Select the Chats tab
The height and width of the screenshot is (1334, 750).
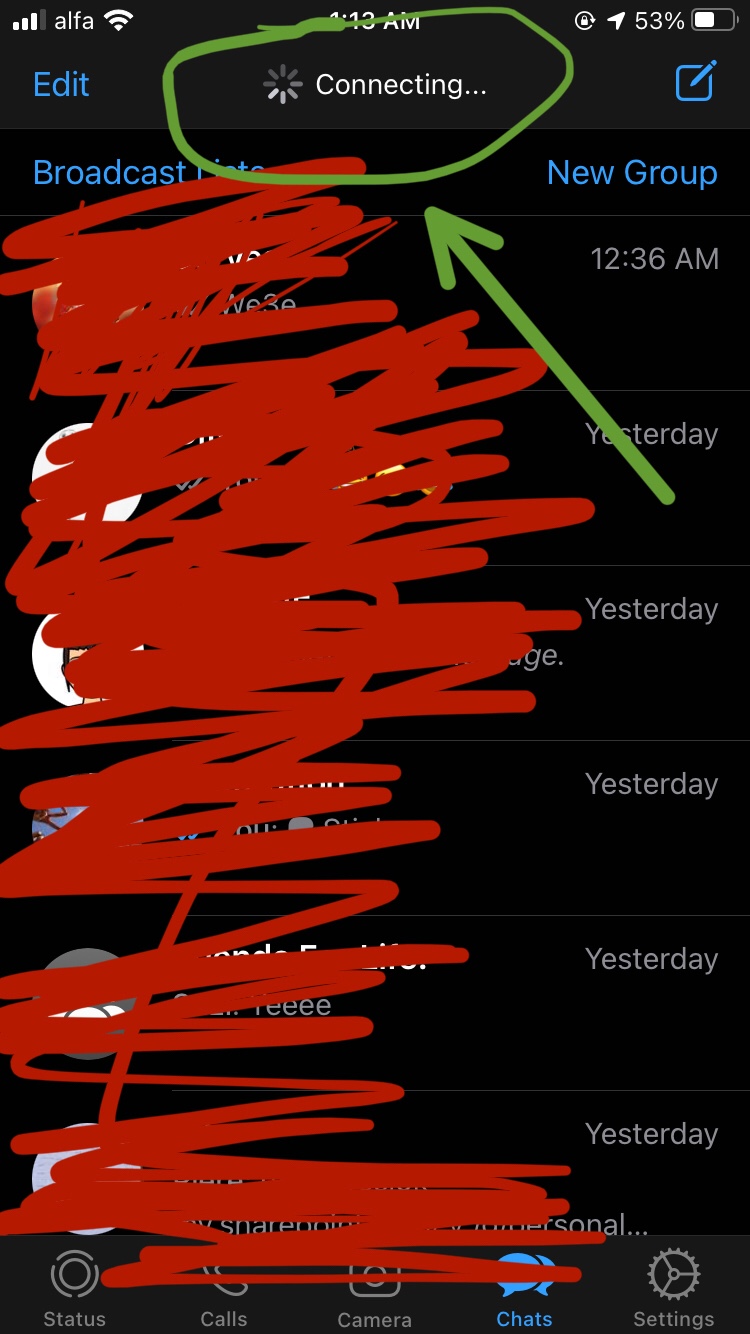(x=524, y=1288)
